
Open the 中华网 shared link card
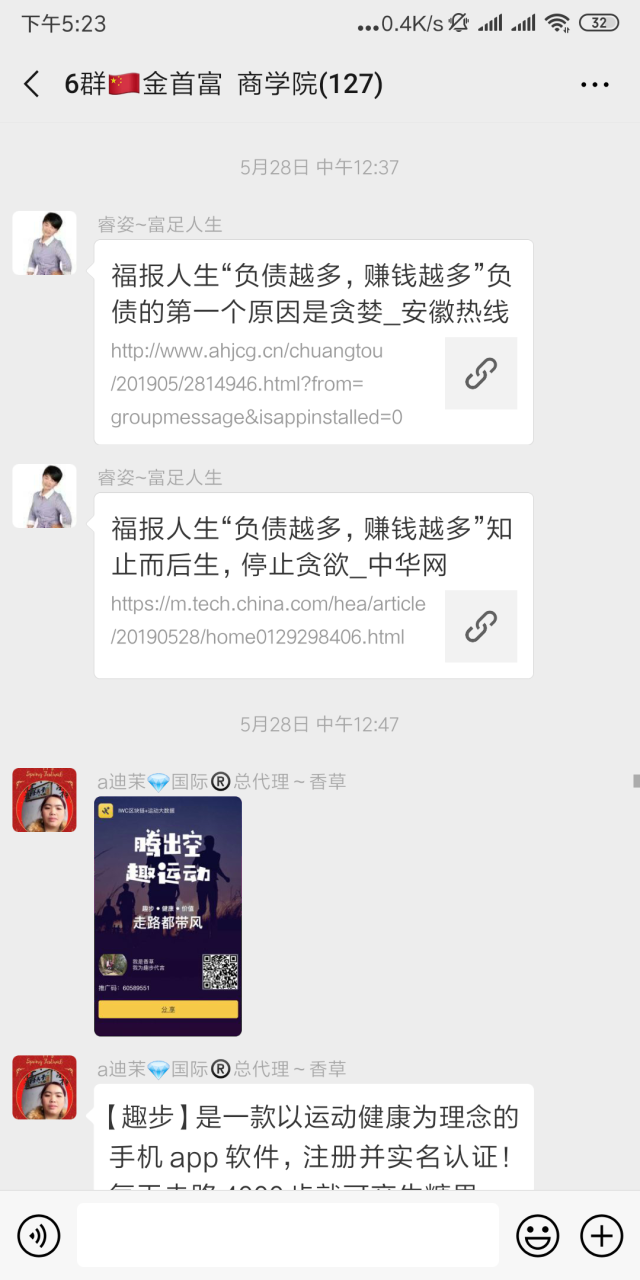pyautogui.click(x=313, y=585)
